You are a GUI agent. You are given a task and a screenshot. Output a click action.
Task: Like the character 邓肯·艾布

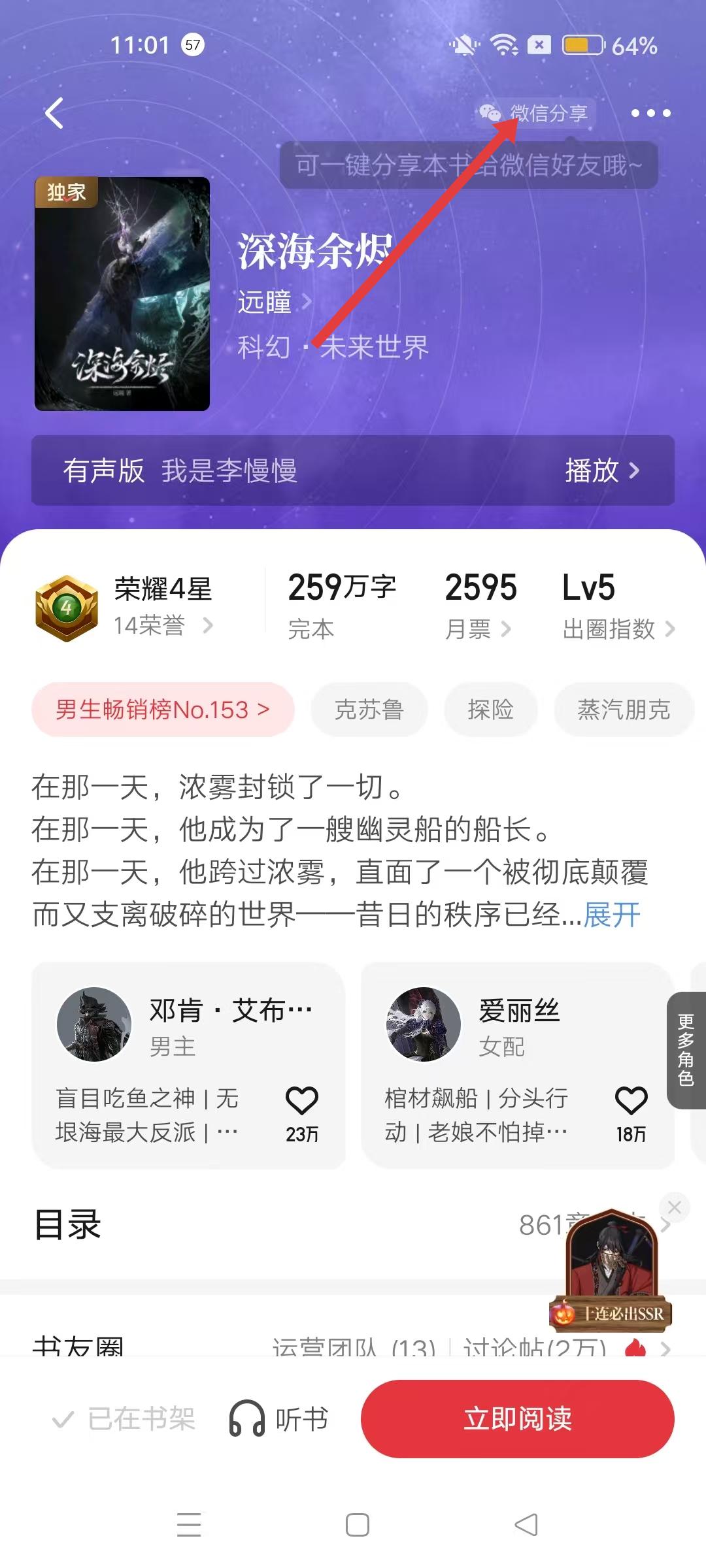[x=301, y=1102]
